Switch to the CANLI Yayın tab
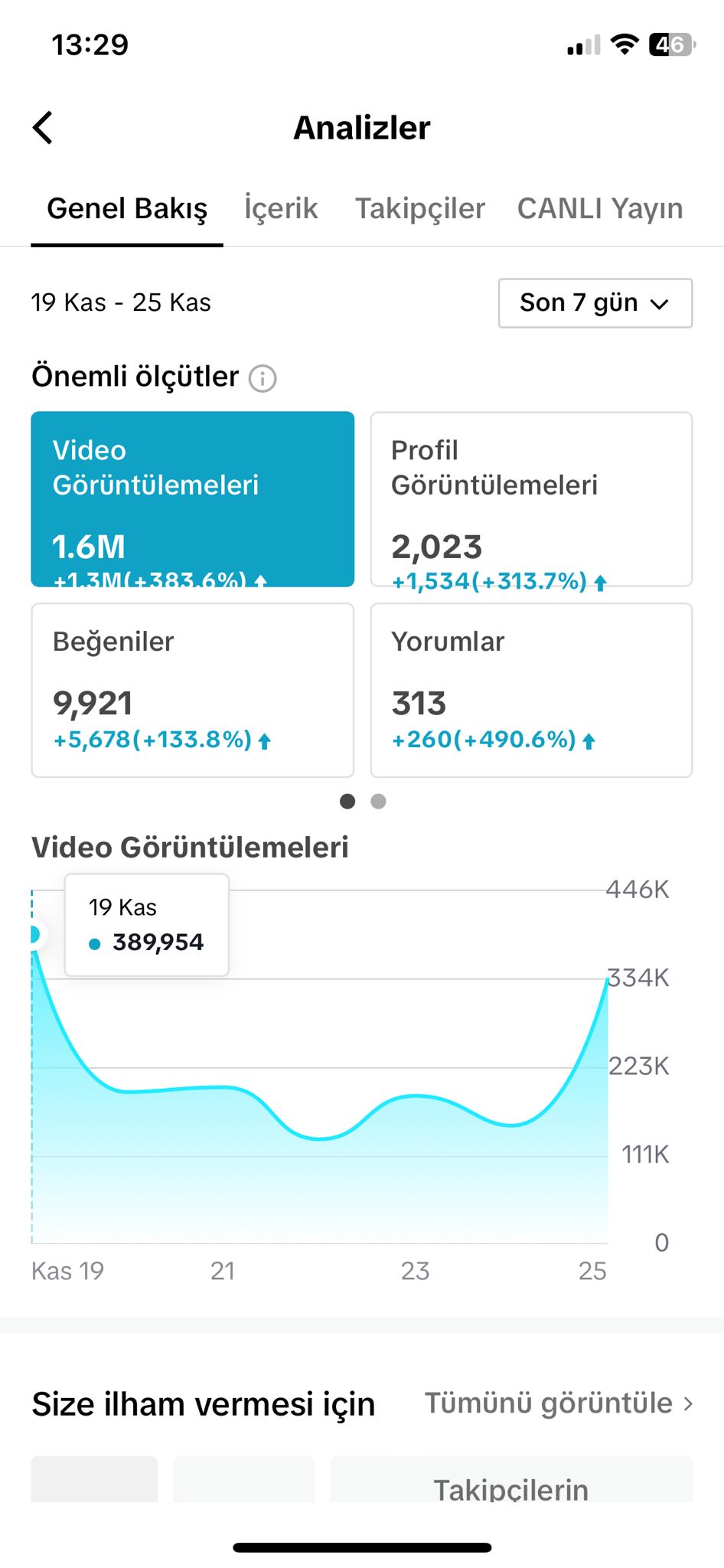724x1568 pixels. tap(600, 208)
